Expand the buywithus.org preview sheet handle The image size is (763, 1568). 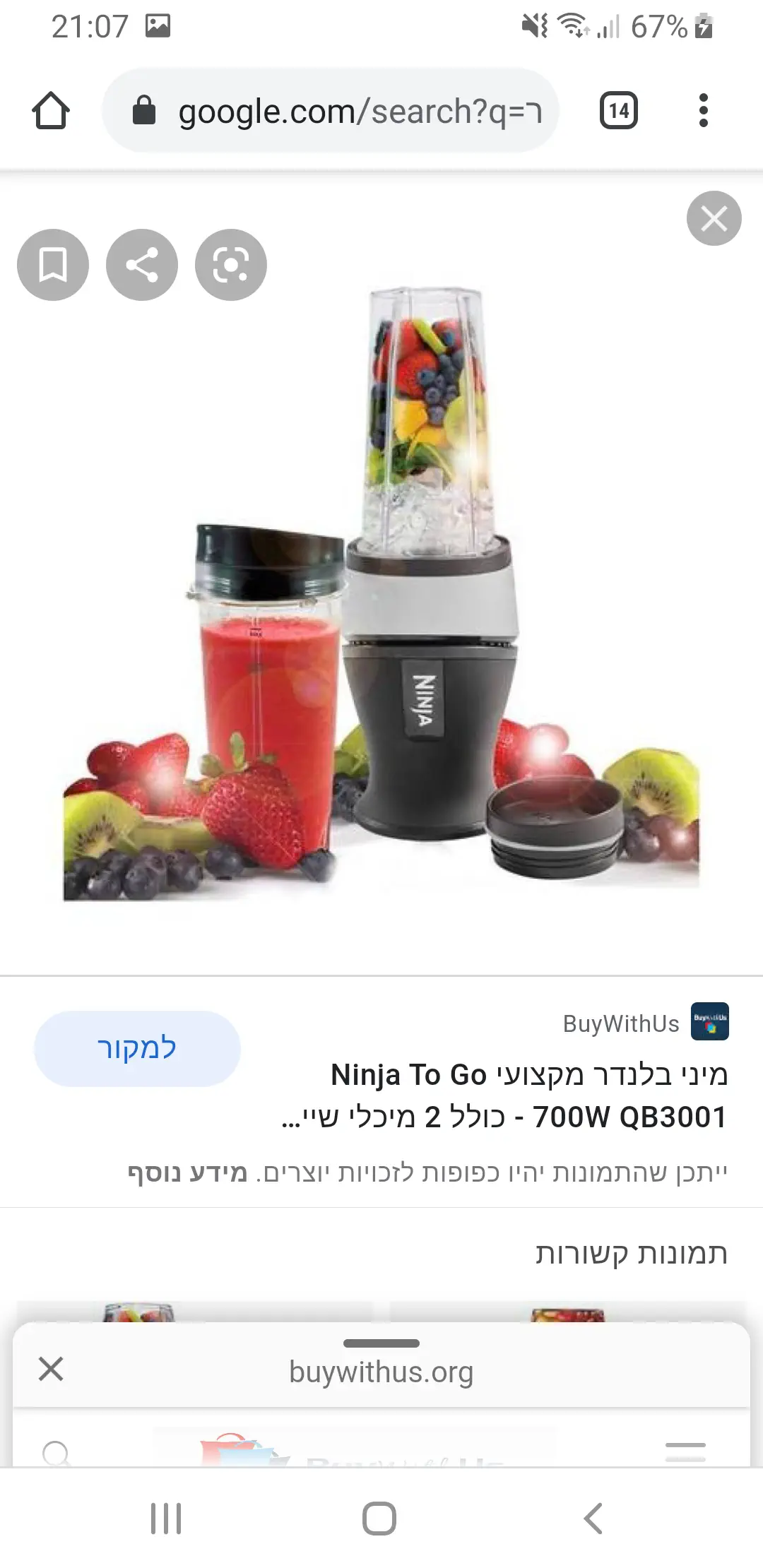[x=381, y=1343]
